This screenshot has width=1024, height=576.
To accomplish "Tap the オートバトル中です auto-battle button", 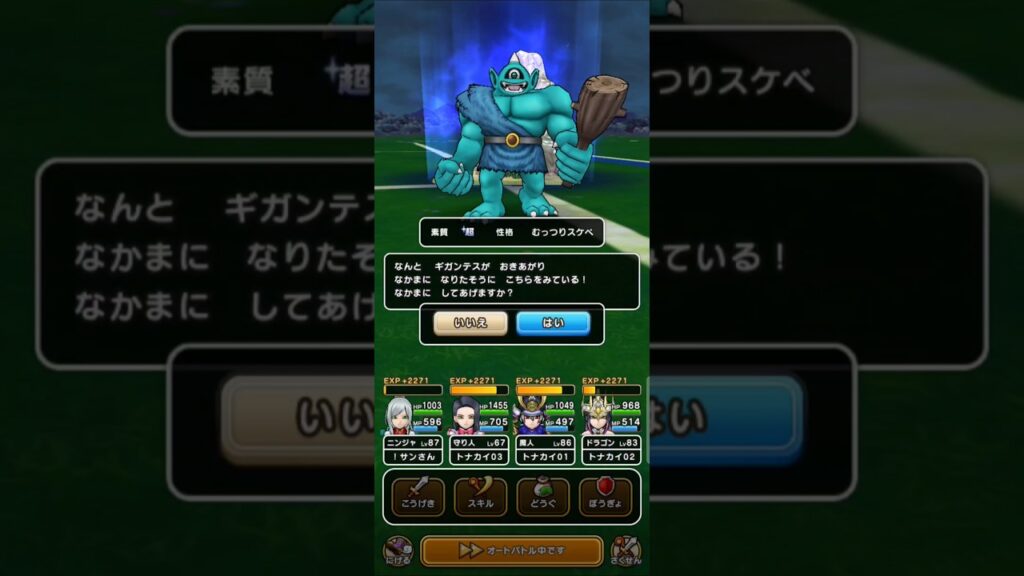I will pyautogui.click(x=512, y=551).
